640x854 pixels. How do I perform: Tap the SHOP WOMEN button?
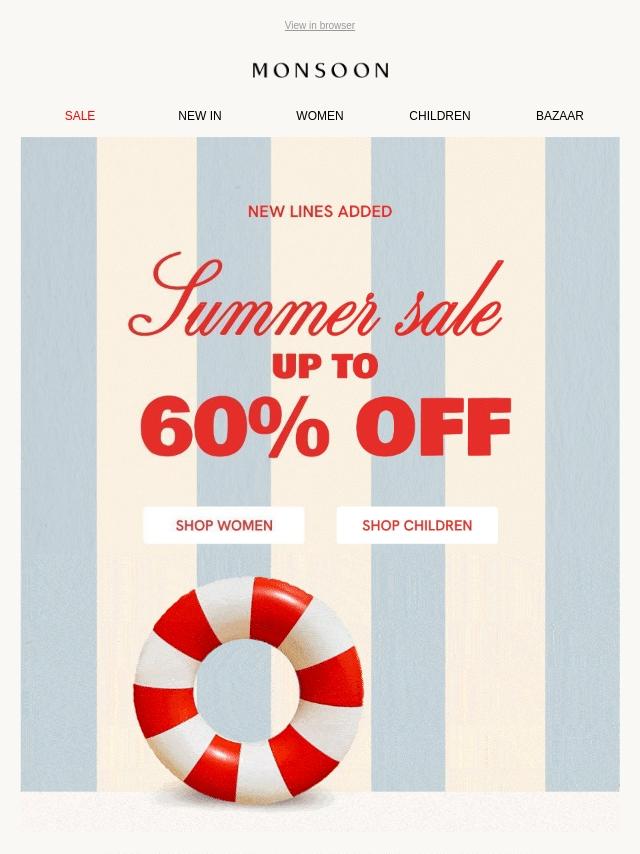[x=224, y=525]
